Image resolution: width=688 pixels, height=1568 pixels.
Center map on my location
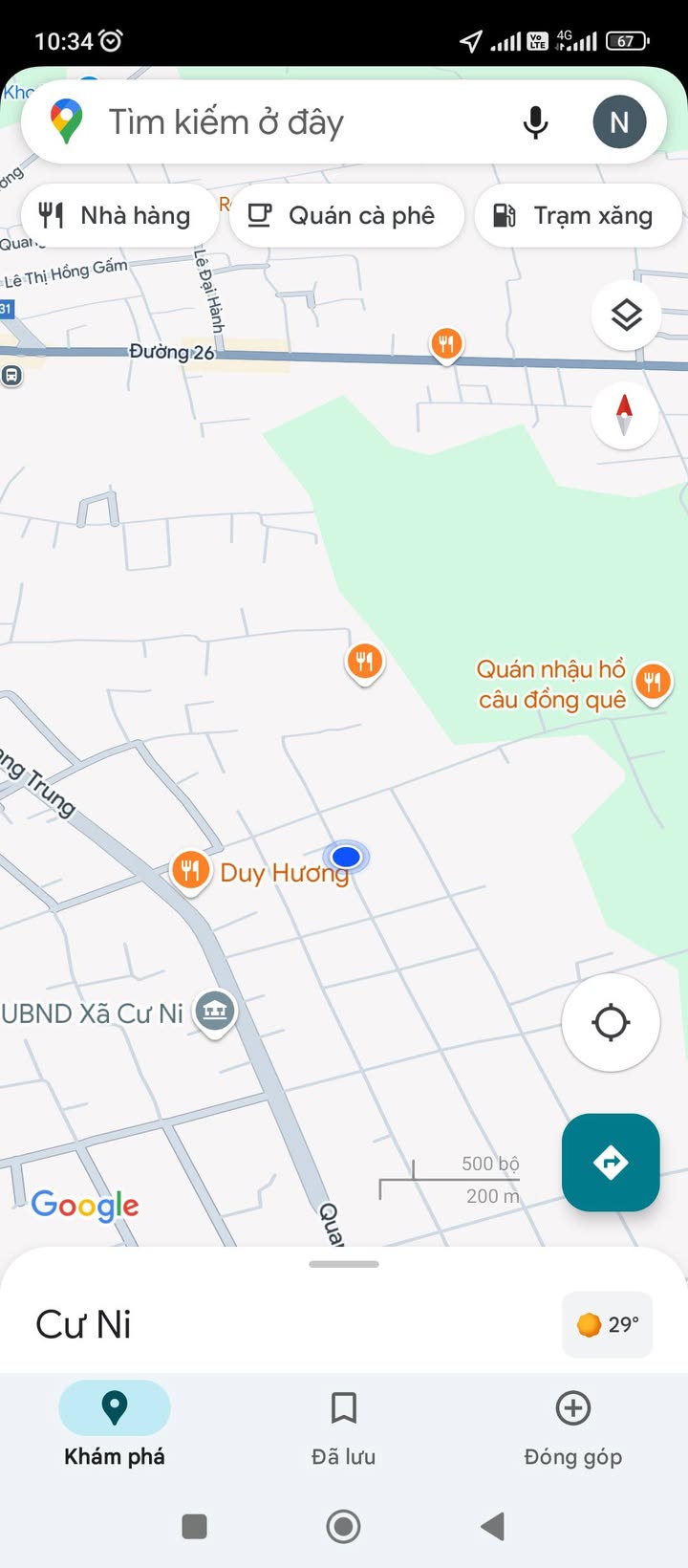click(611, 1022)
